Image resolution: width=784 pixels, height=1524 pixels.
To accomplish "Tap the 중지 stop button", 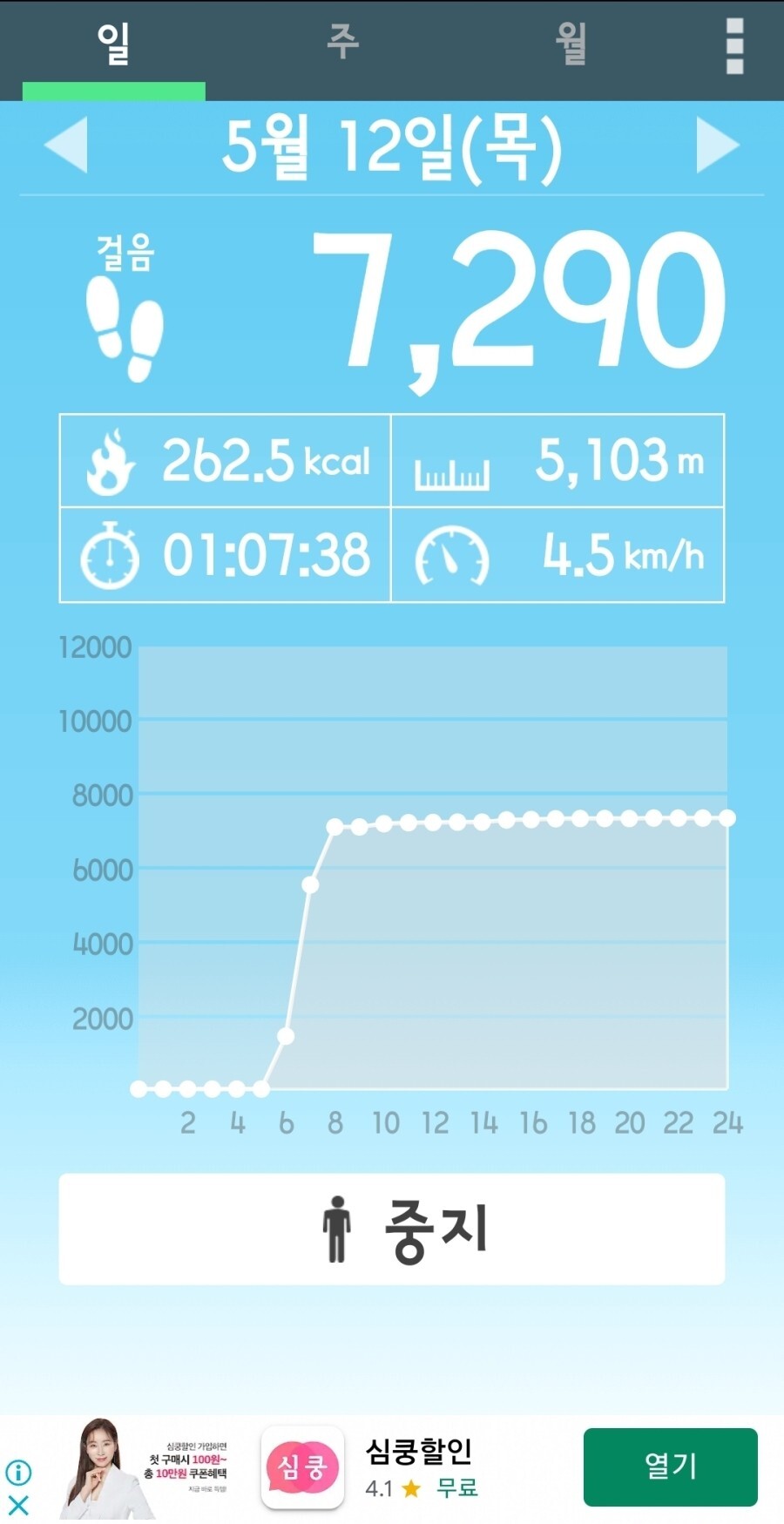I will pyautogui.click(x=392, y=1229).
